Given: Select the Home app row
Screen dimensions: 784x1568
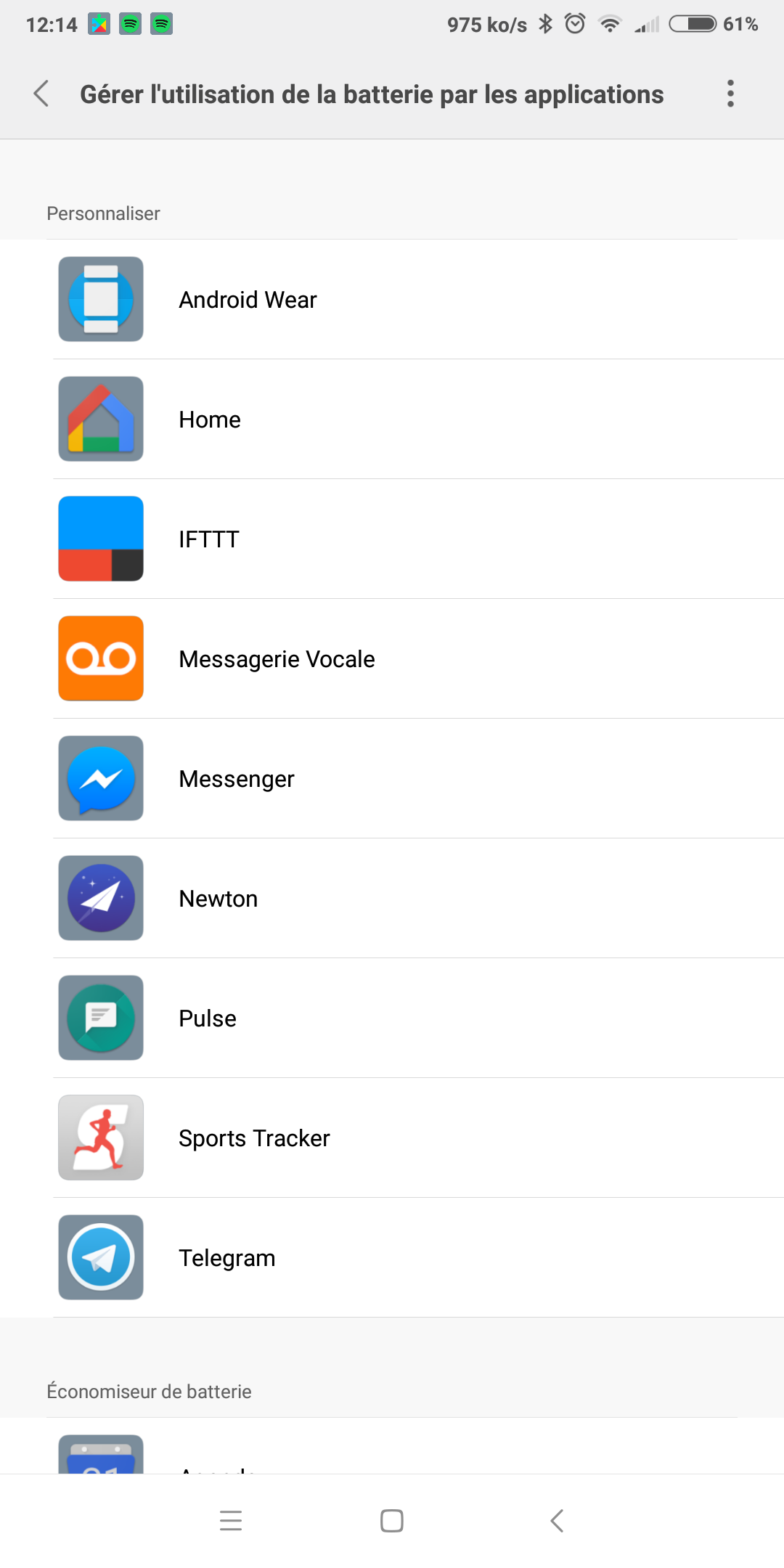Looking at the screenshot, I should [392, 419].
